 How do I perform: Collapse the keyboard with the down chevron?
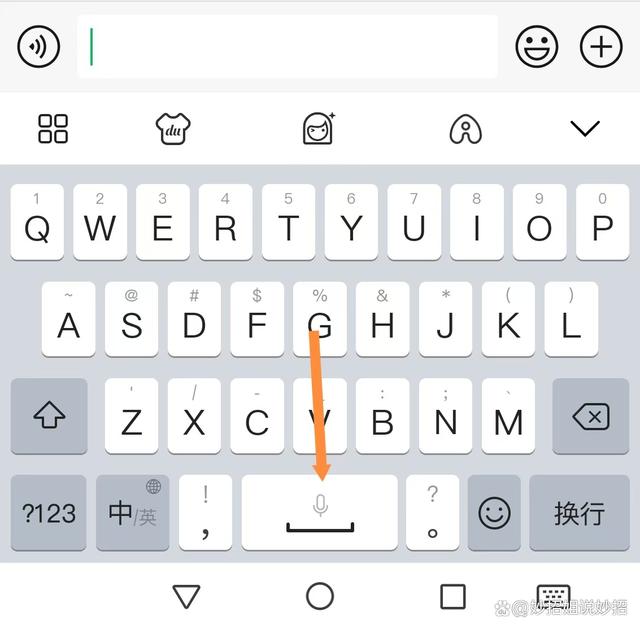point(584,128)
